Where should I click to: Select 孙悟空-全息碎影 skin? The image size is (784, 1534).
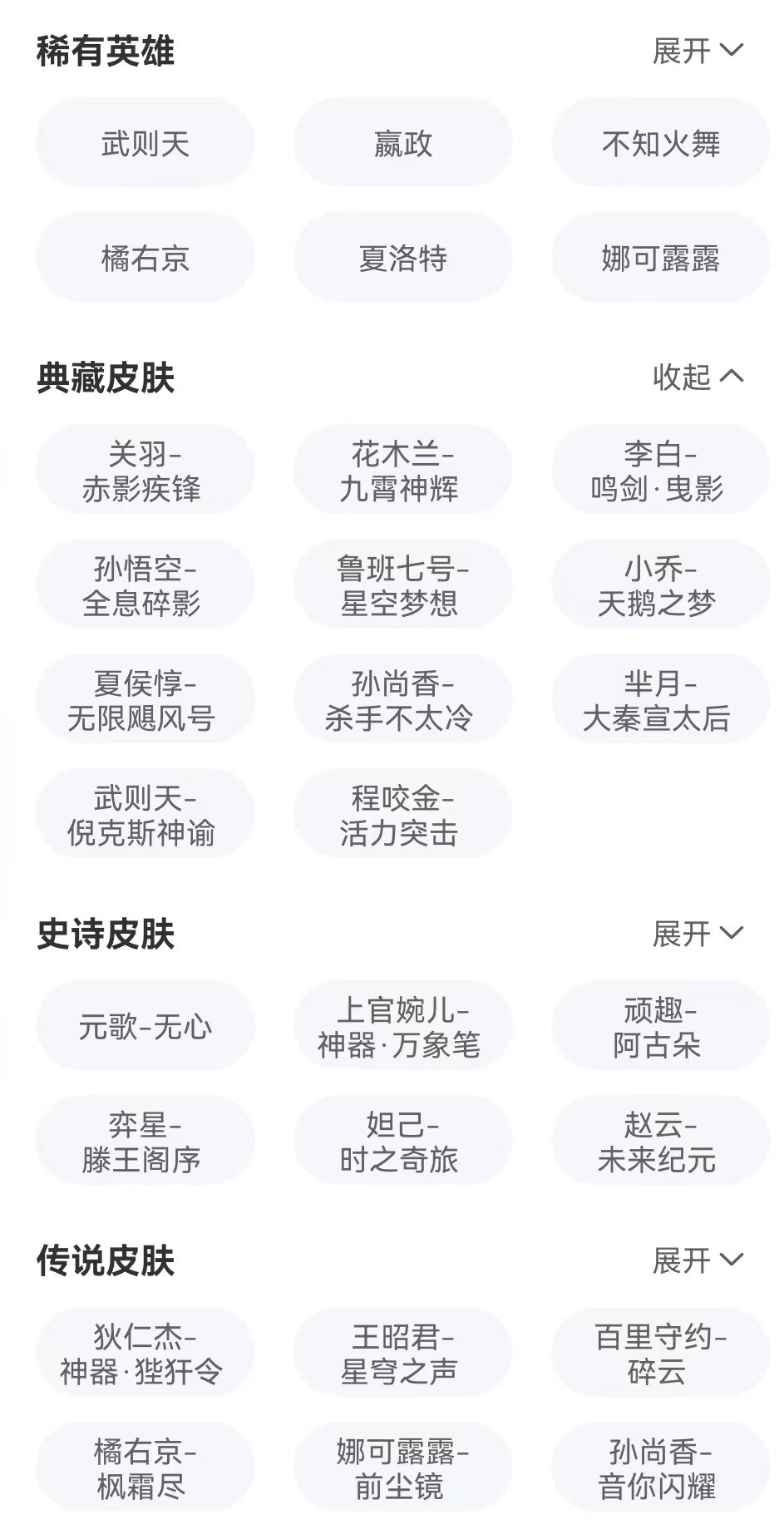coord(145,586)
